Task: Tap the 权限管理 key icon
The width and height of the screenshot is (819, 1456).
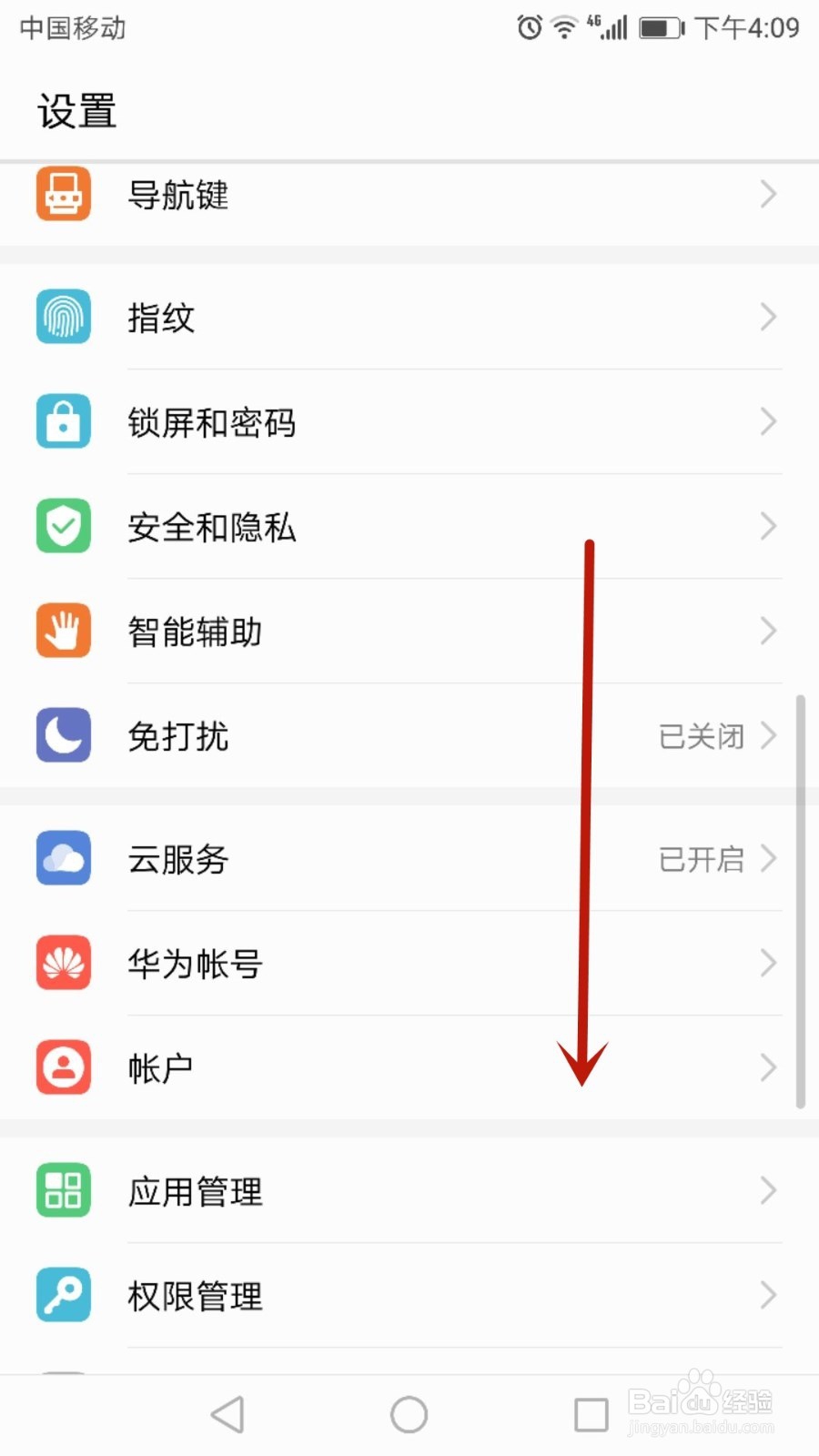Action: click(x=62, y=1295)
